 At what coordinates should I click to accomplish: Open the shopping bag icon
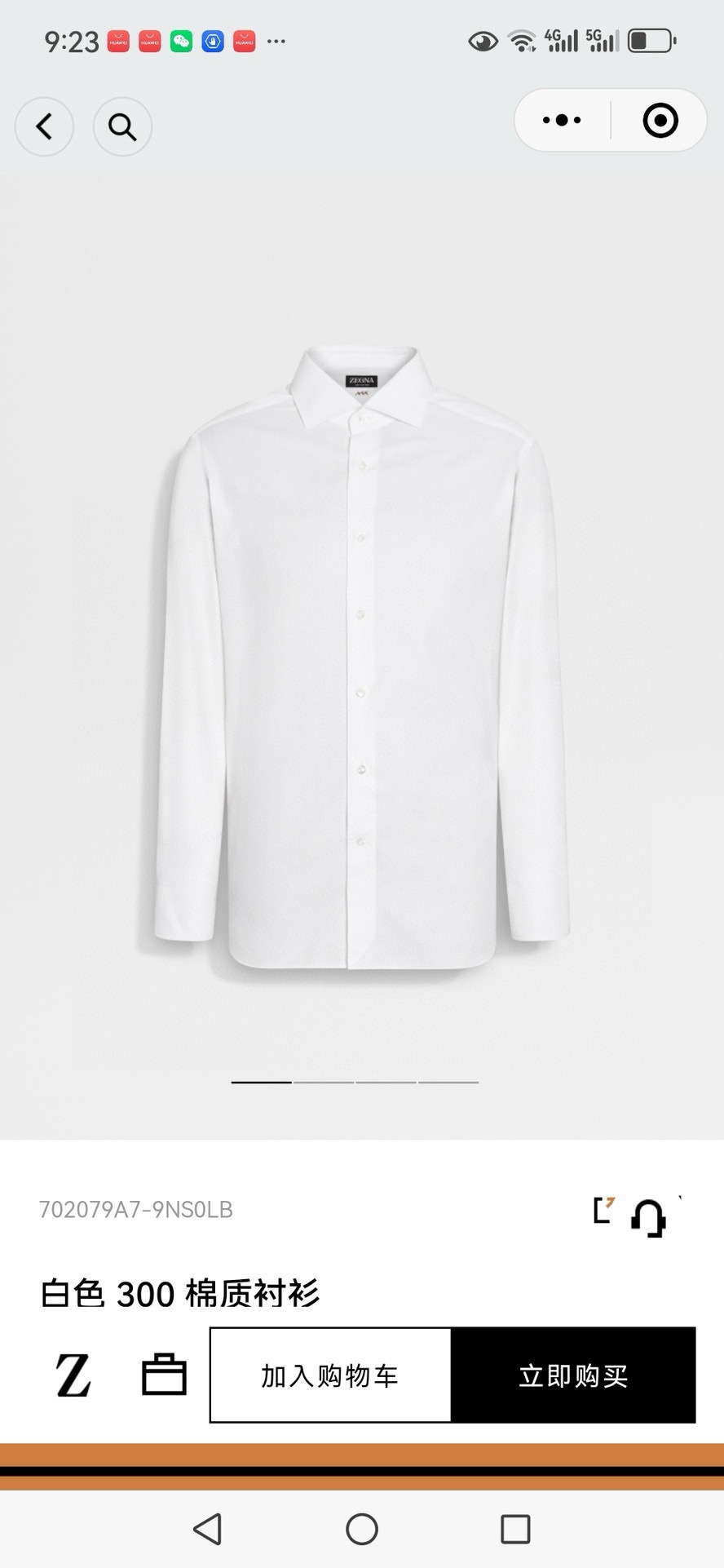(165, 1375)
